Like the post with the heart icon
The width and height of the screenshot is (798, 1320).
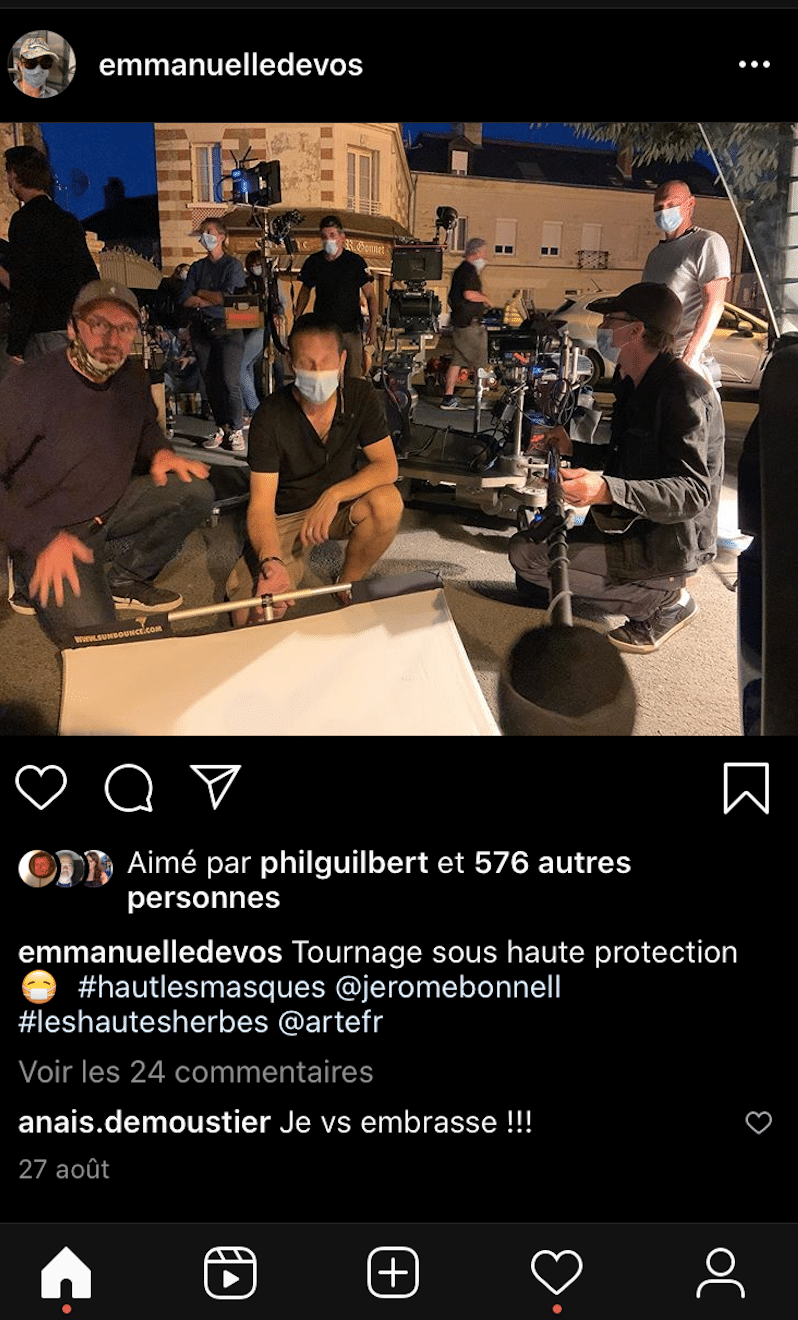(41, 788)
